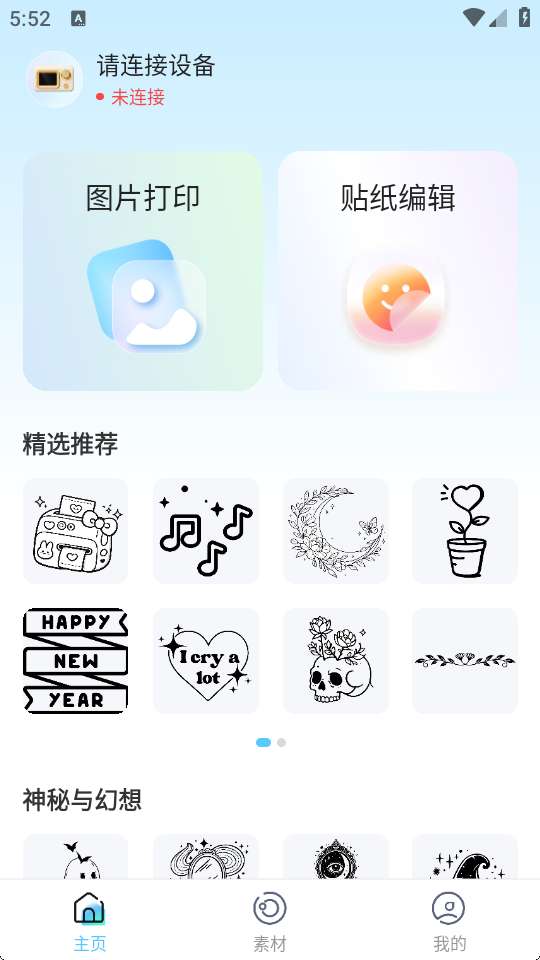
Task: Tap the second page indicator dot
Action: coord(281,743)
